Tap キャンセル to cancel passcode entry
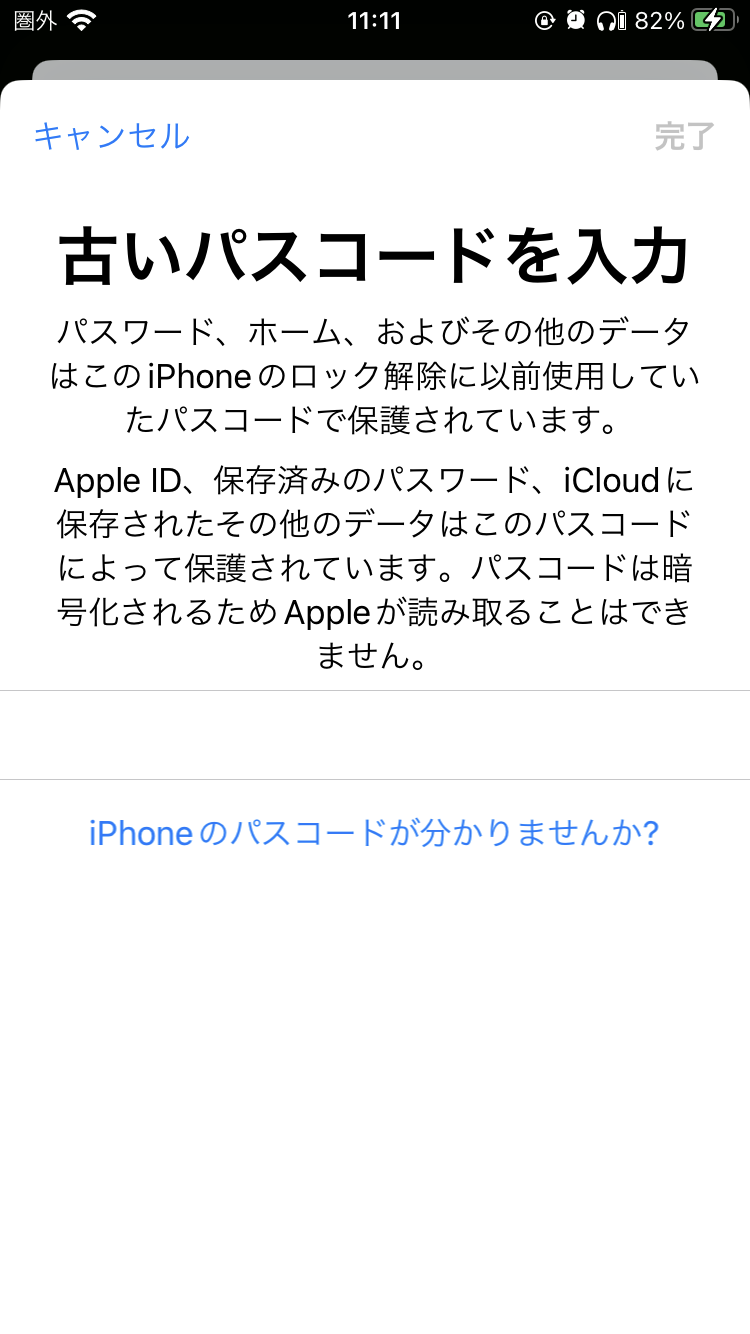The image size is (750, 1334). point(111,136)
